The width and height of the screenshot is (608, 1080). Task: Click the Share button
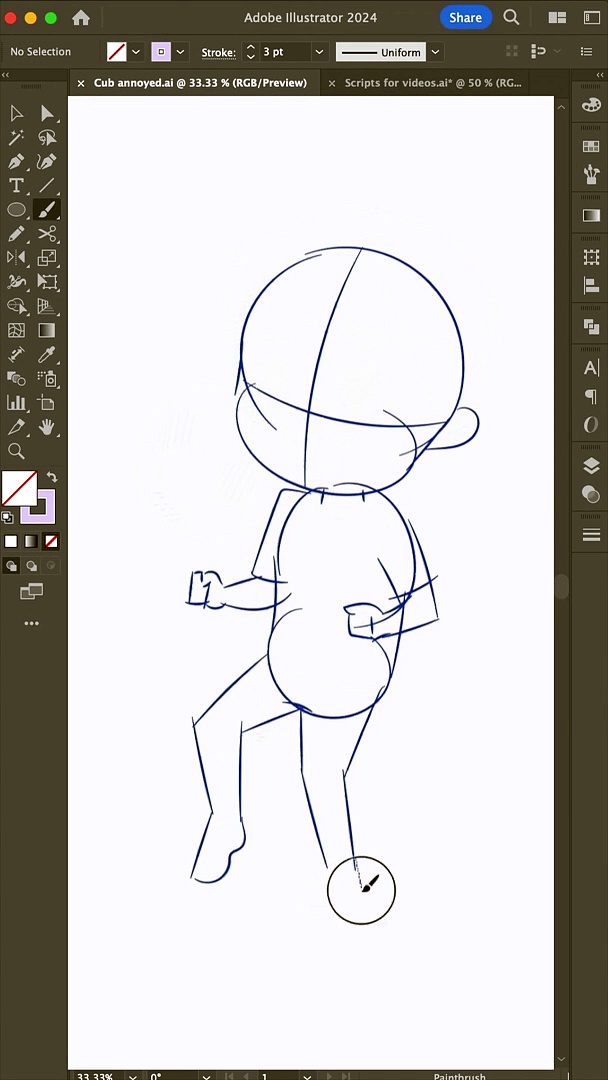coord(465,17)
